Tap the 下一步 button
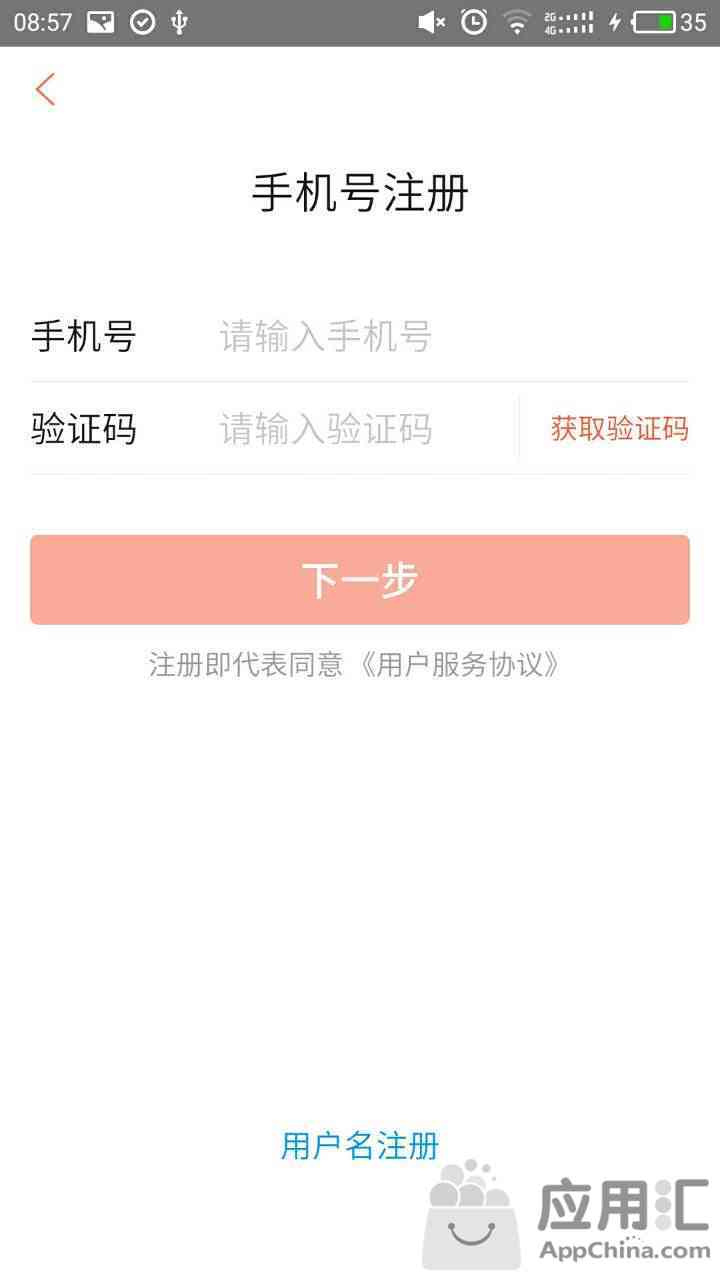The height and width of the screenshot is (1280, 720). [360, 580]
